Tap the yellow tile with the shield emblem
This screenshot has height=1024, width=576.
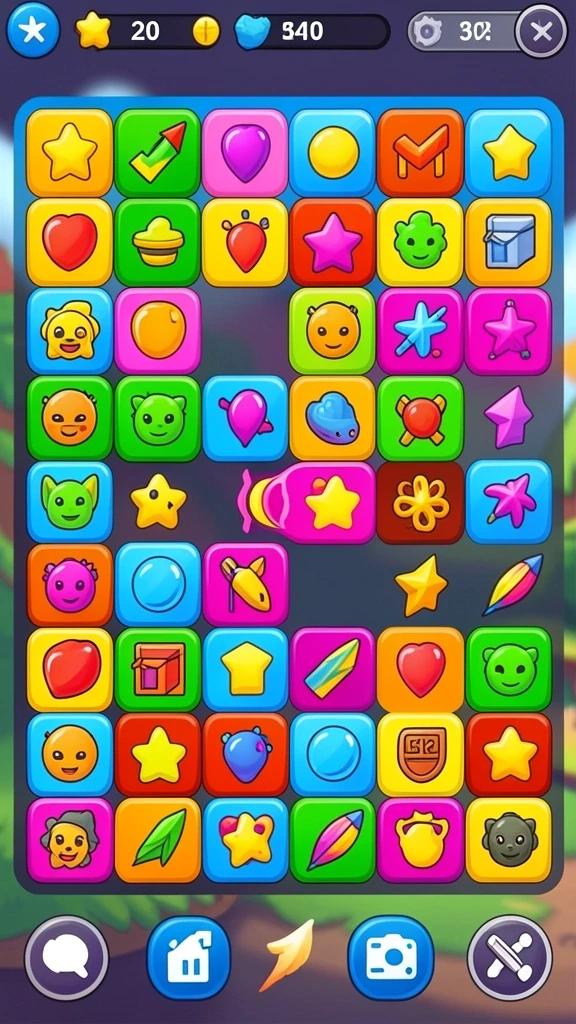420,754
